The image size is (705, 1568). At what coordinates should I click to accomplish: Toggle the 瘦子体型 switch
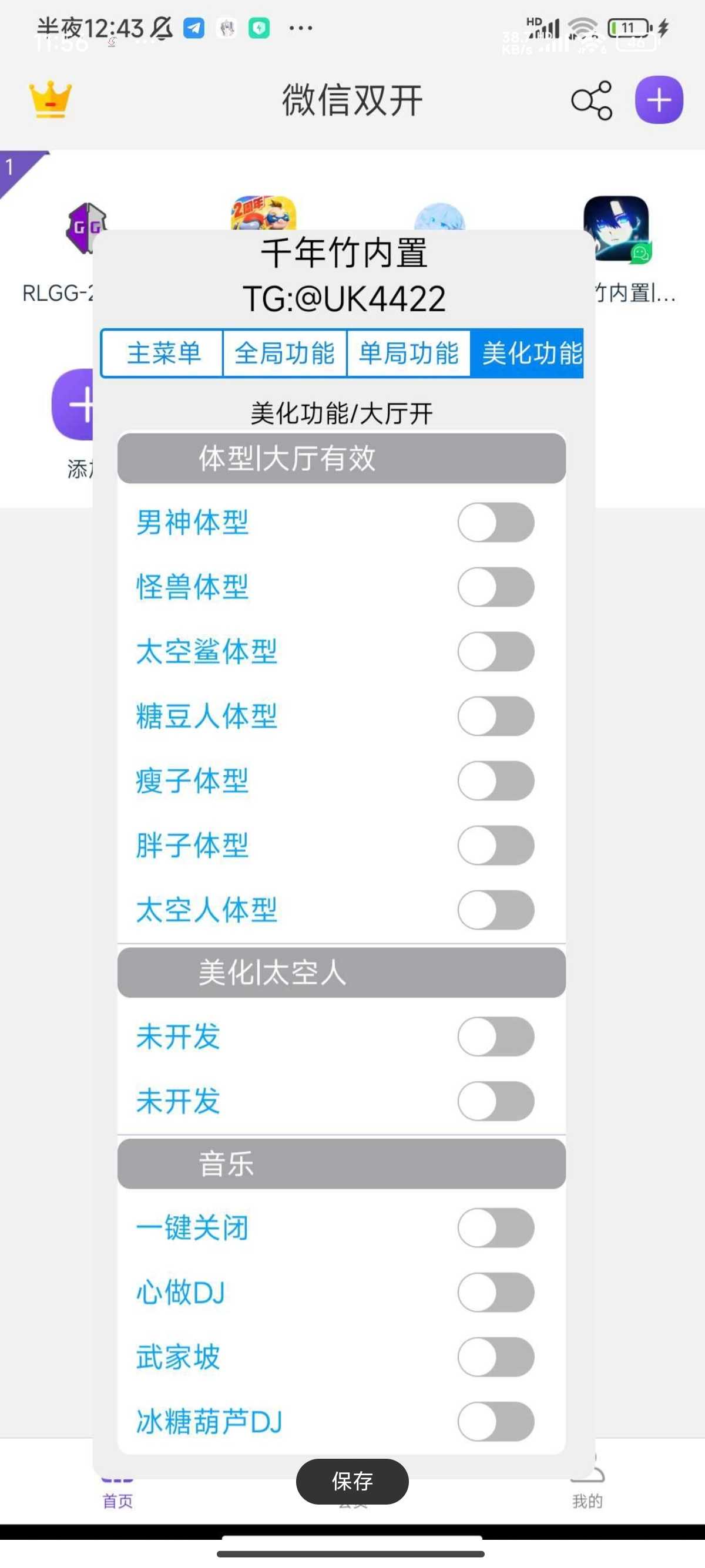pos(496,780)
